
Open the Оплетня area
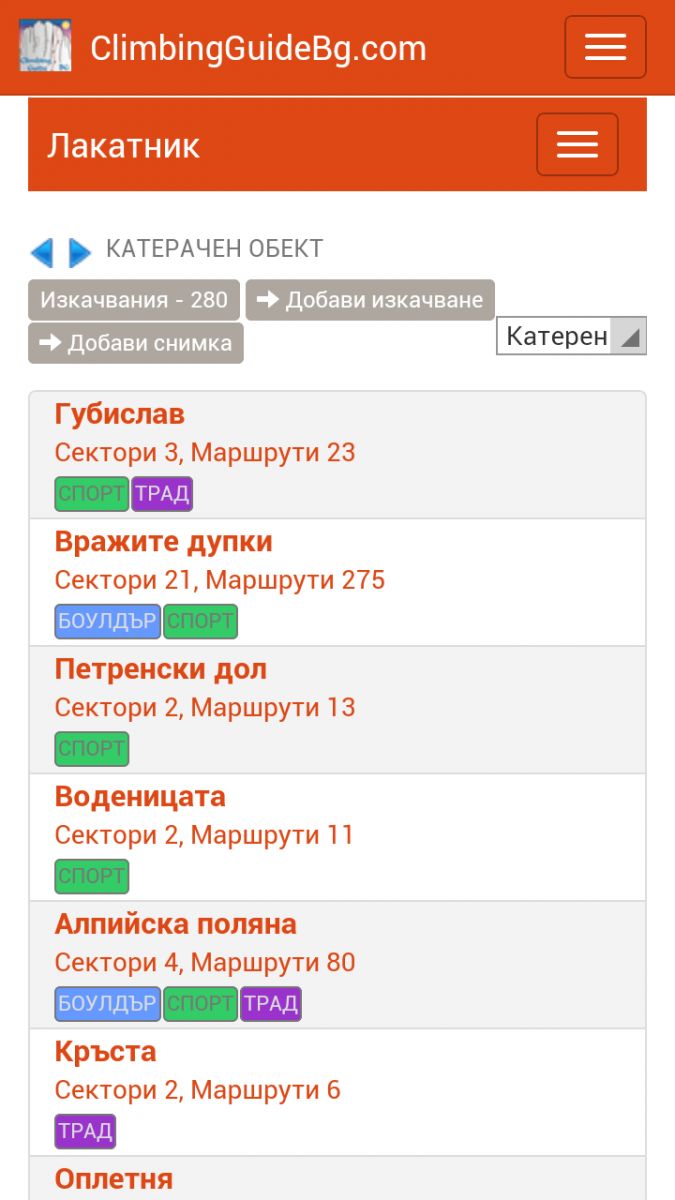coord(113,1179)
